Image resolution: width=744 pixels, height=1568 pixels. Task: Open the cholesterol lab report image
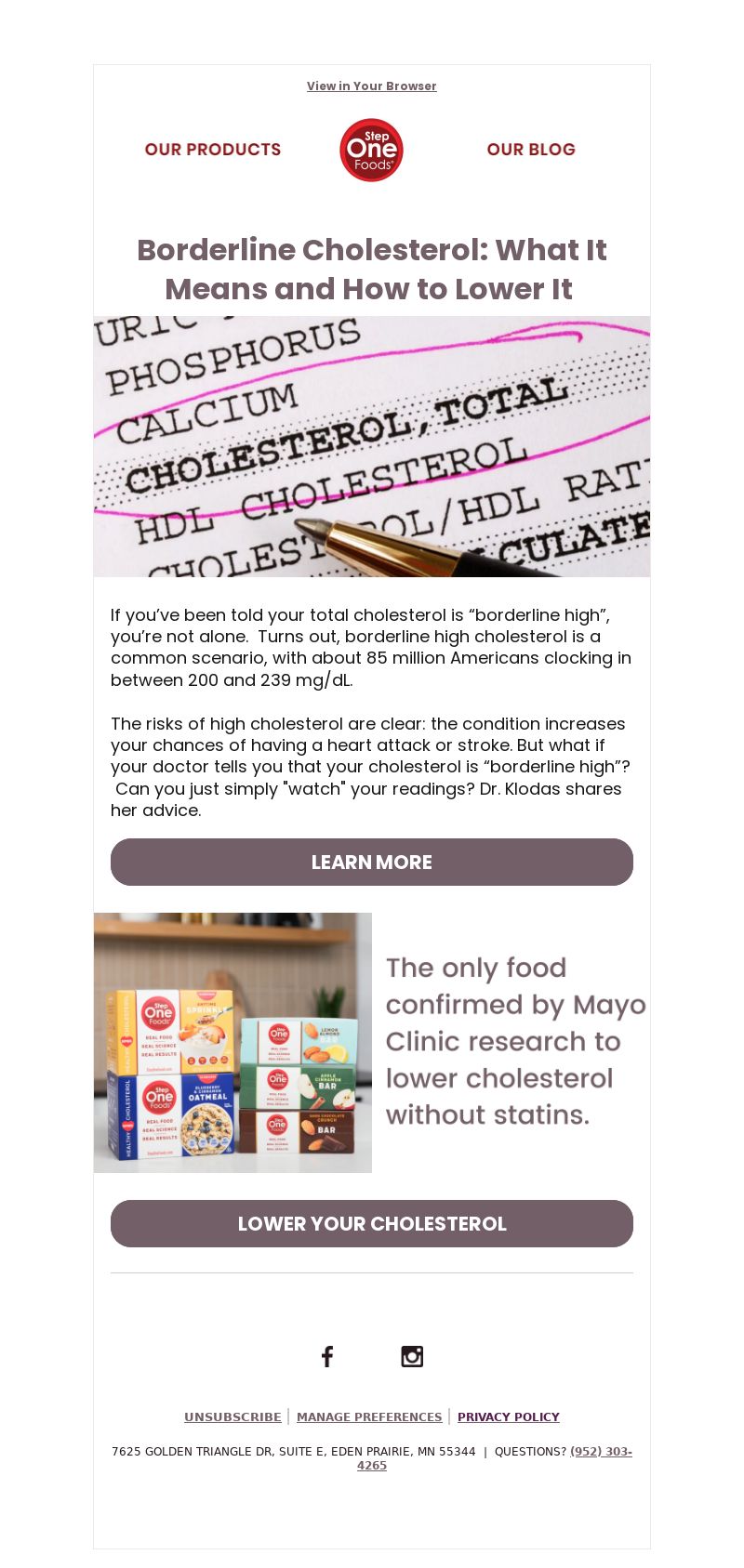click(x=372, y=446)
